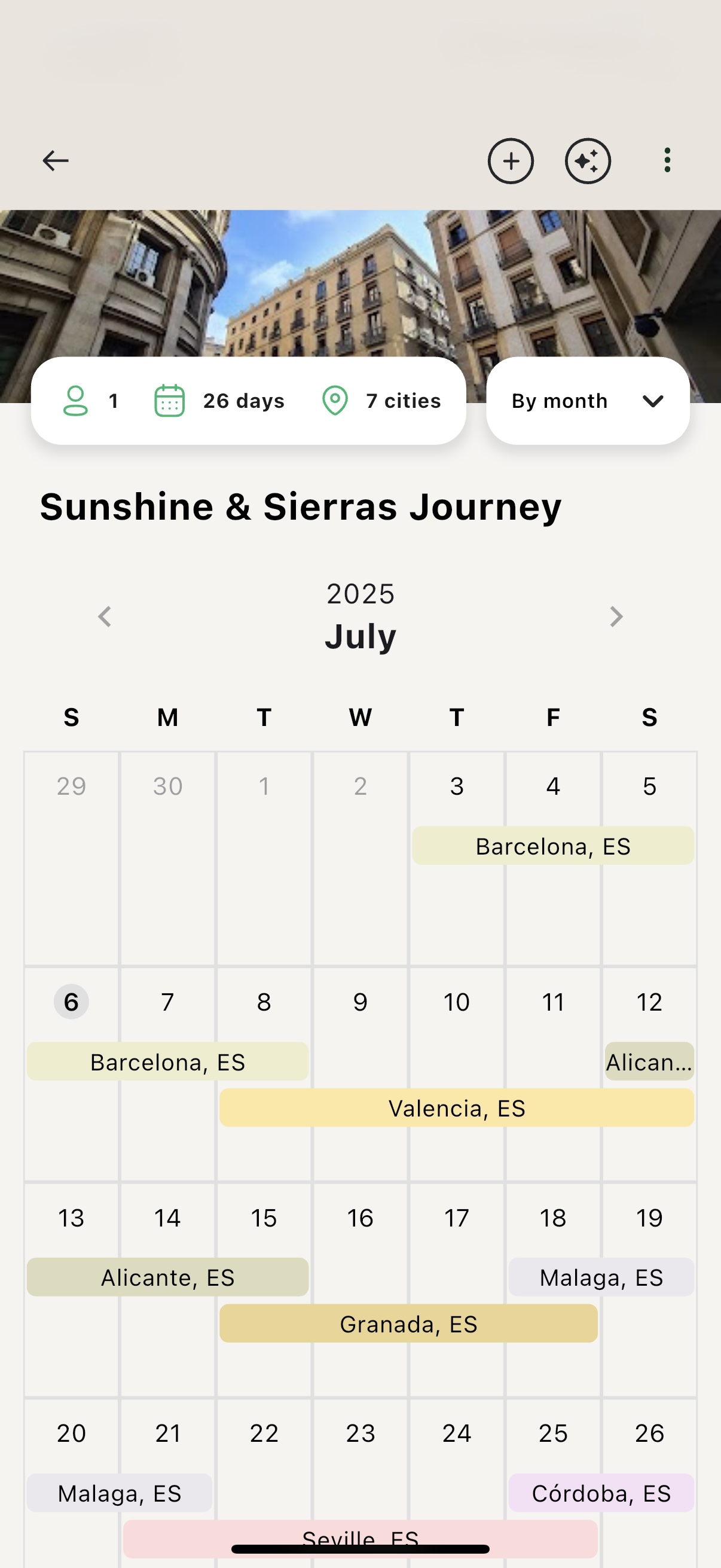The height and width of the screenshot is (1568, 721).
Task: Tap the AI sparkle assistant icon
Action: (587, 161)
